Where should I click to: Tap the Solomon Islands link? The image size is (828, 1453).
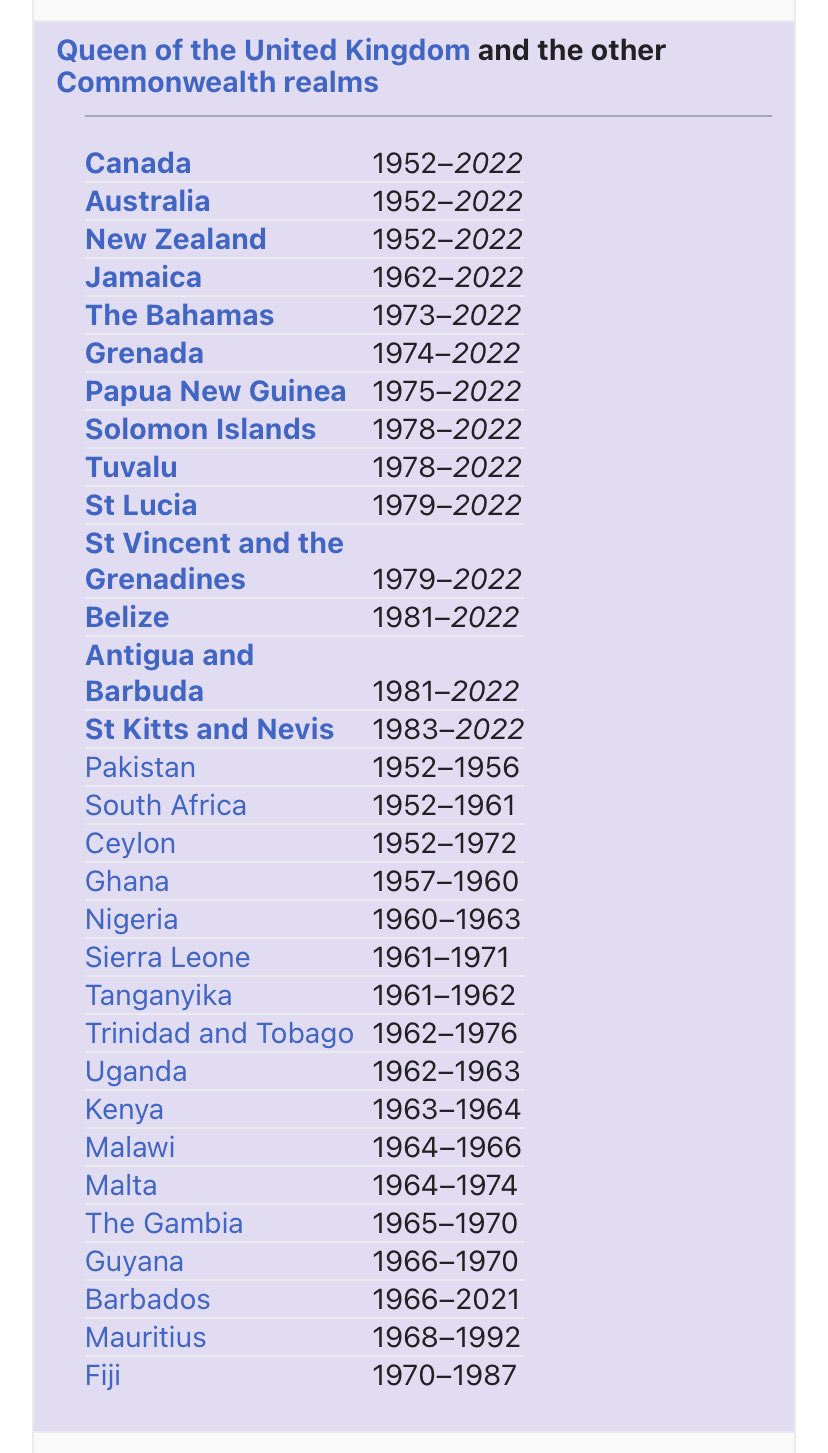click(x=200, y=429)
